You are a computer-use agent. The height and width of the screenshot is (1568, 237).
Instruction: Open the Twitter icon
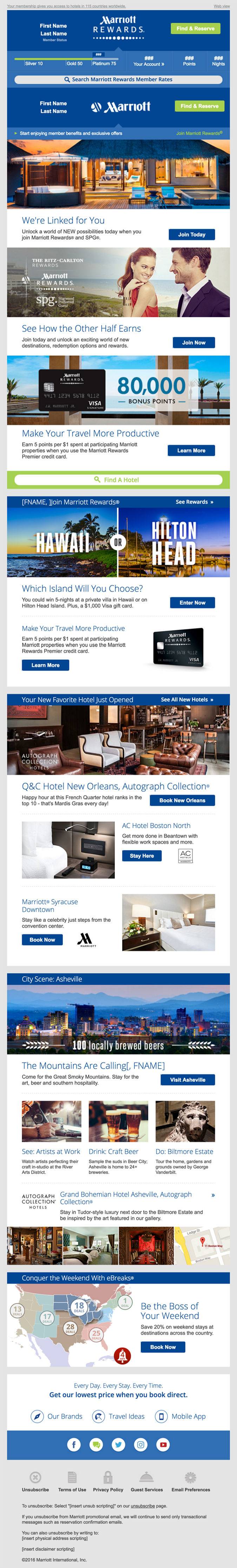click(118, 1444)
